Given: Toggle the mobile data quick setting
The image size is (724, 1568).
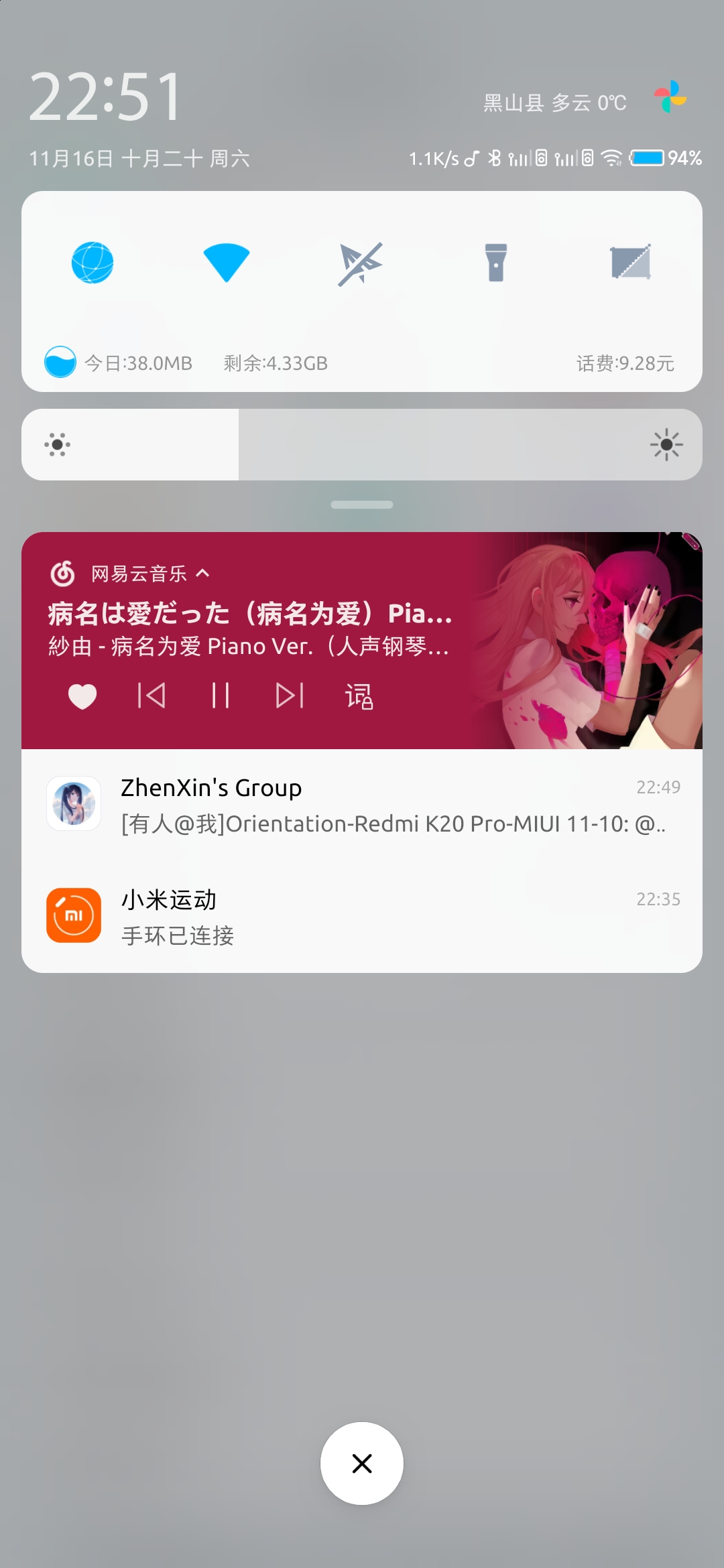Looking at the screenshot, I should pyautogui.click(x=93, y=263).
